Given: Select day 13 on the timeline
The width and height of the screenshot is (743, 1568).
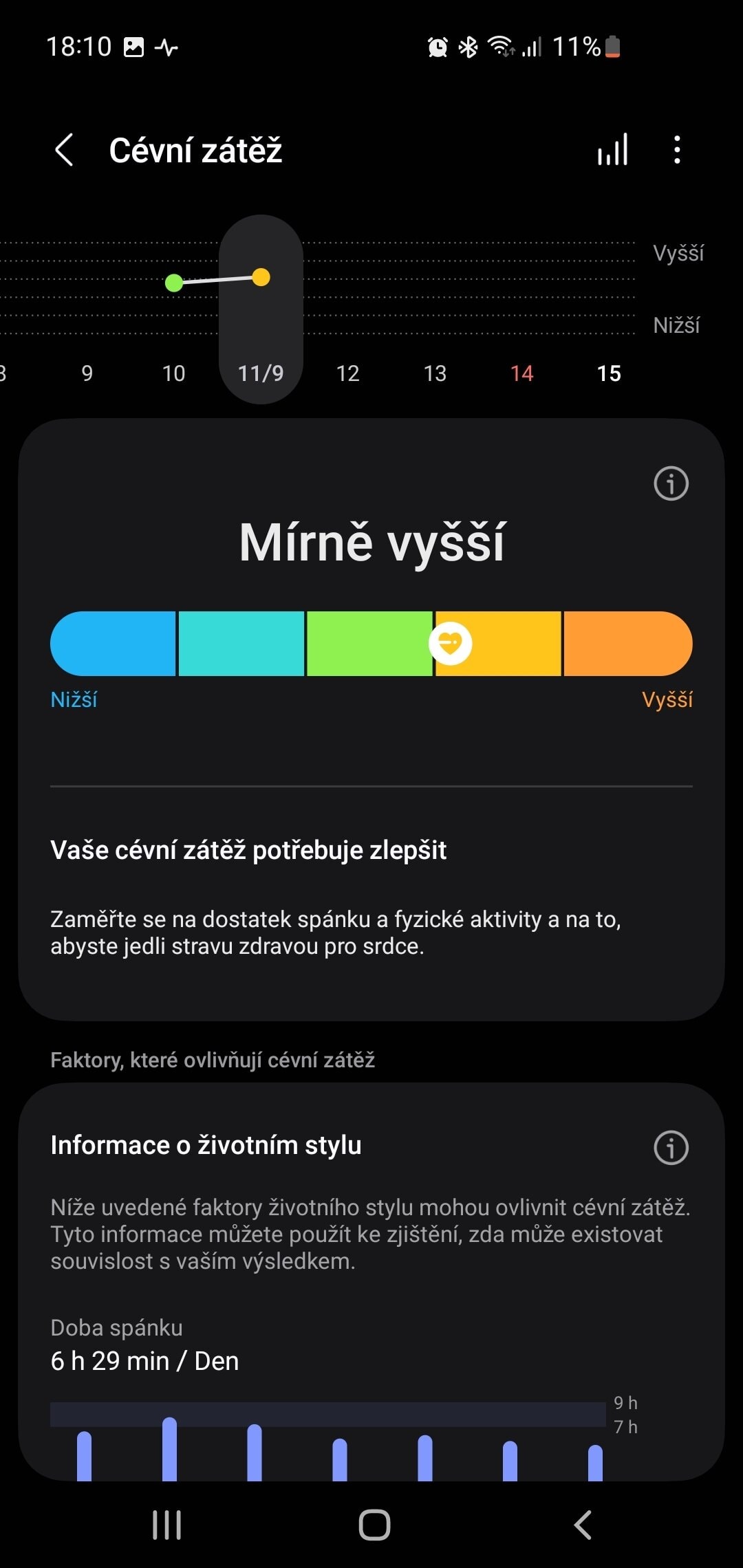Looking at the screenshot, I should click(435, 373).
